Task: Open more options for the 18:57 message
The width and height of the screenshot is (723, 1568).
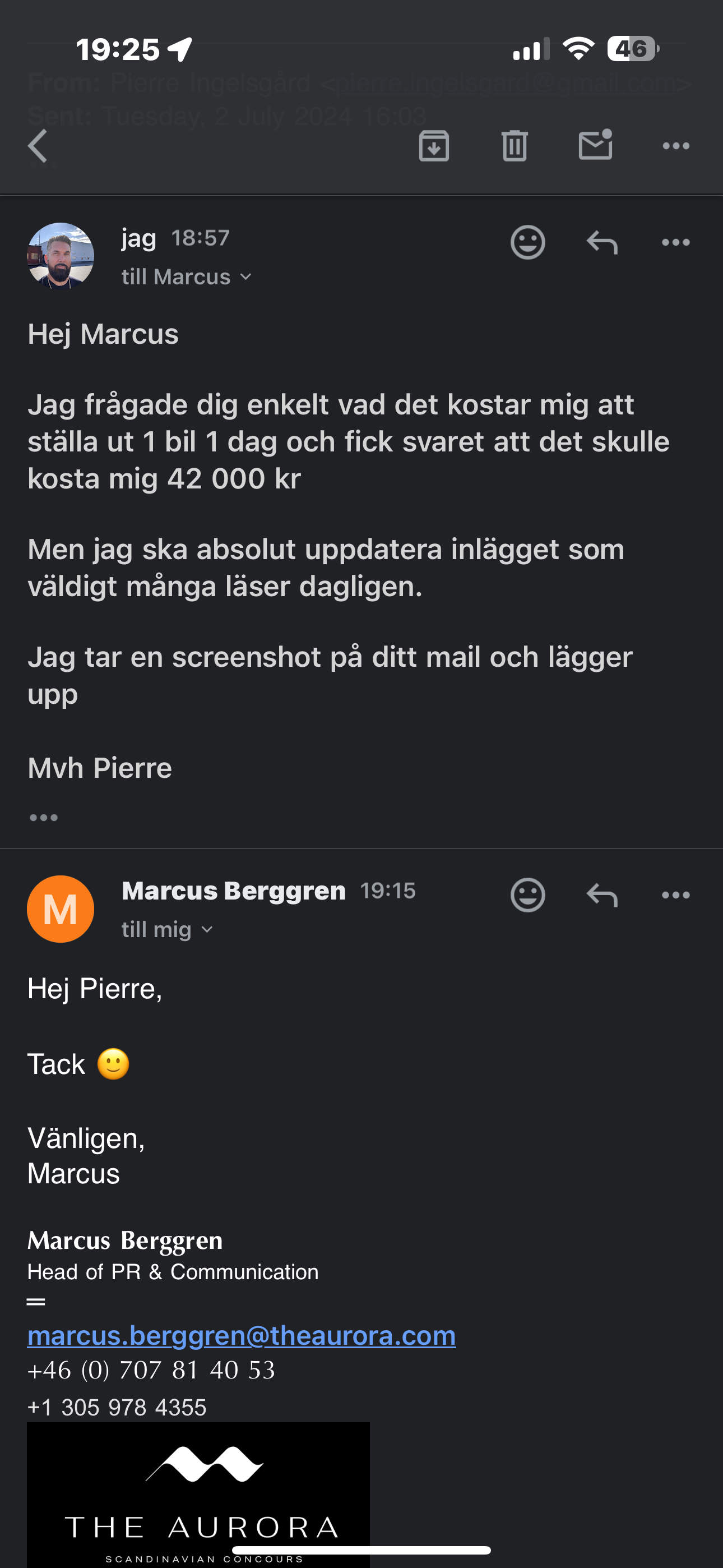Action: pos(675,242)
